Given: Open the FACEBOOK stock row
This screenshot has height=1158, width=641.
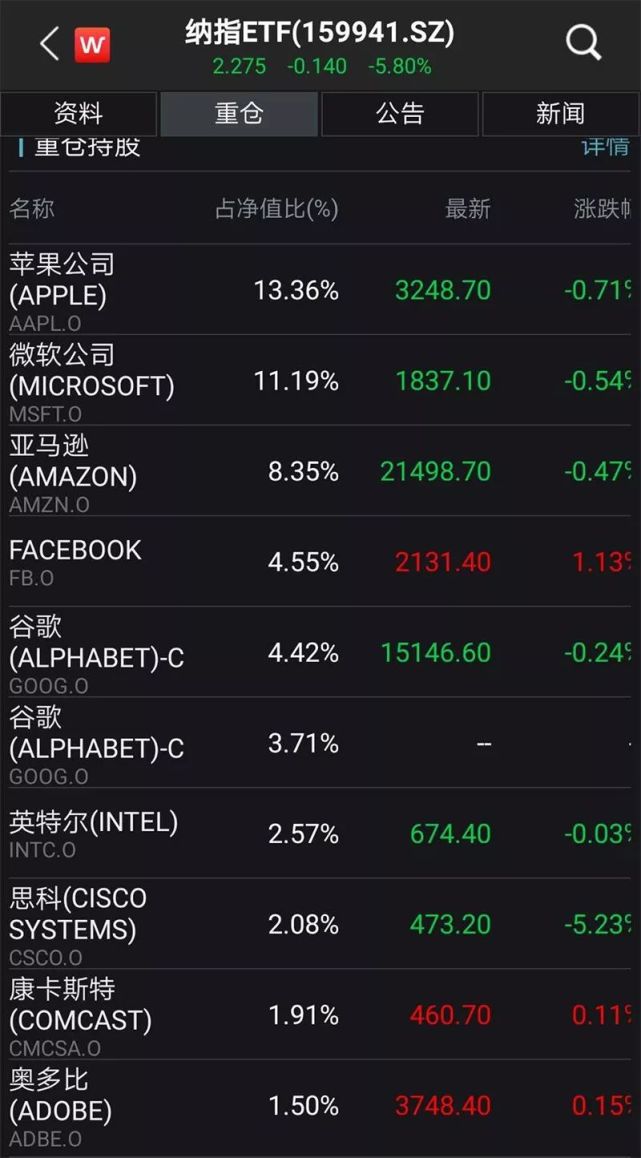Looking at the screenshot, I should [x=320, y=562].
